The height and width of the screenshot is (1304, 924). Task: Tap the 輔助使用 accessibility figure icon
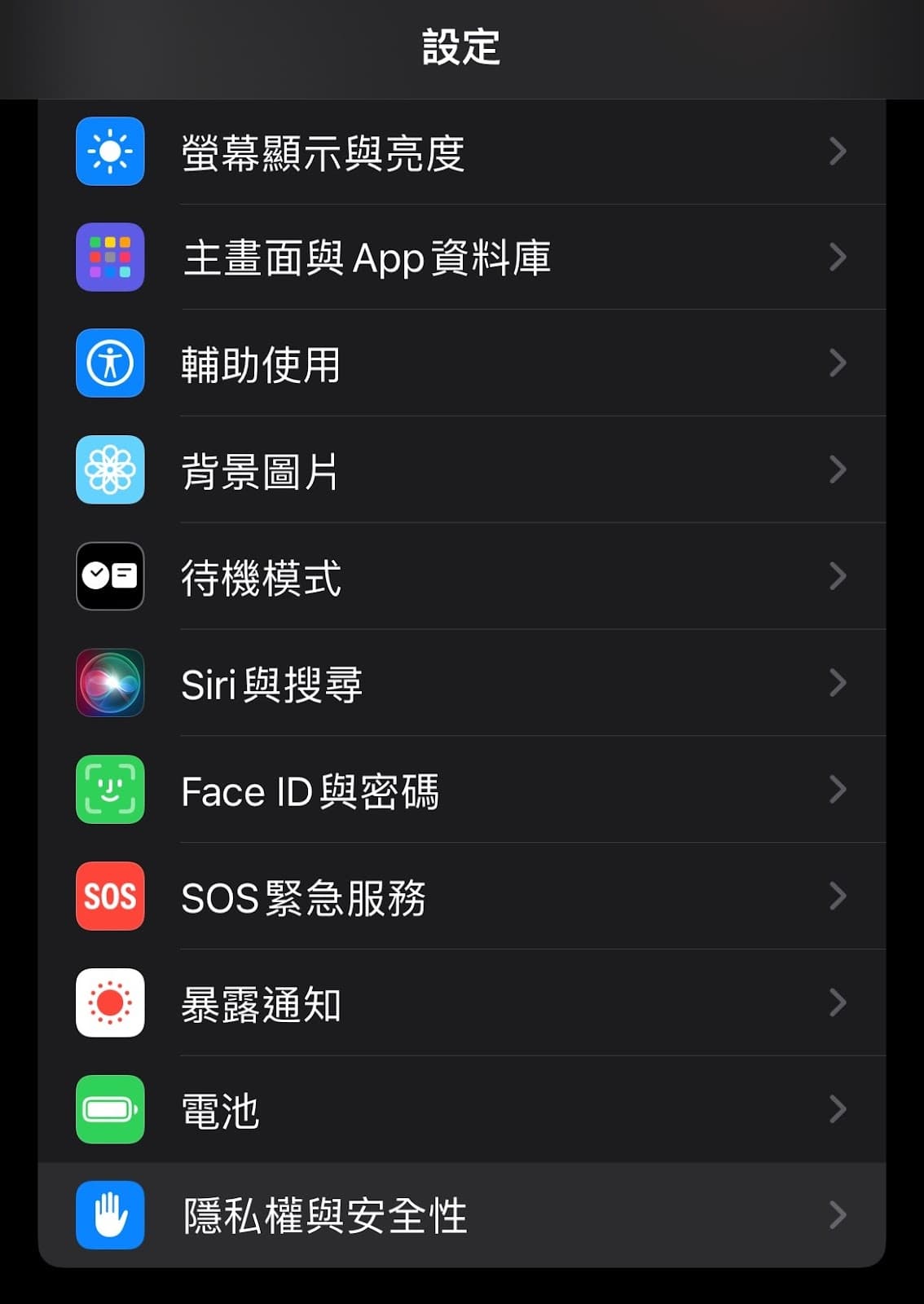click(110, 364)
